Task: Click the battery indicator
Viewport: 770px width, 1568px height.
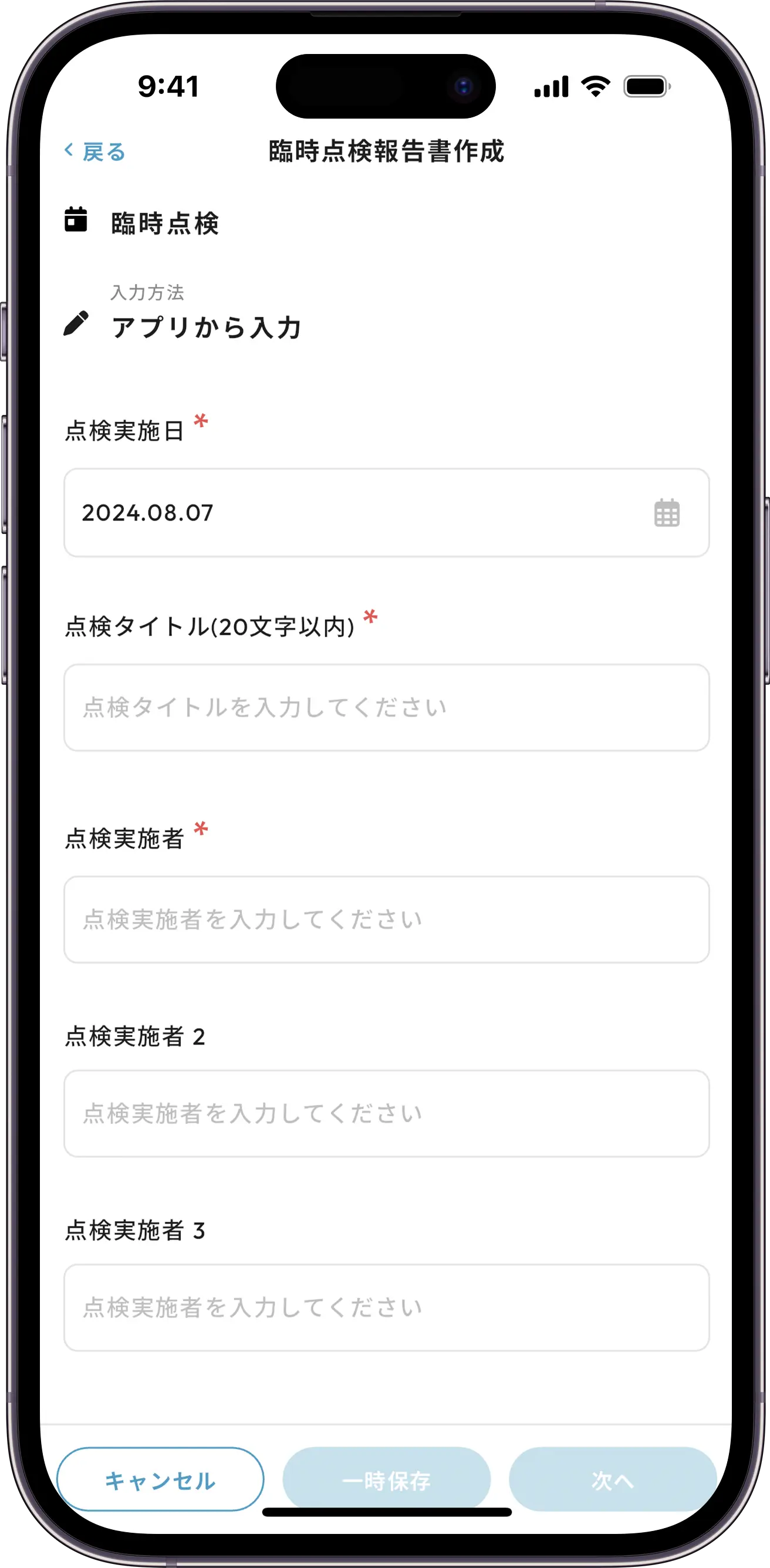Action: 644,86
